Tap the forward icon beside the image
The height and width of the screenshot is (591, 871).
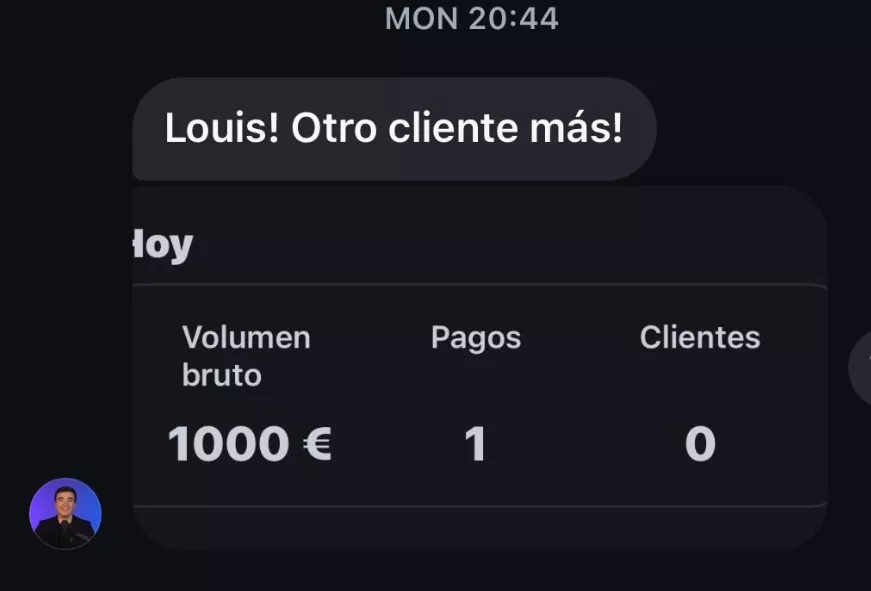862,368
